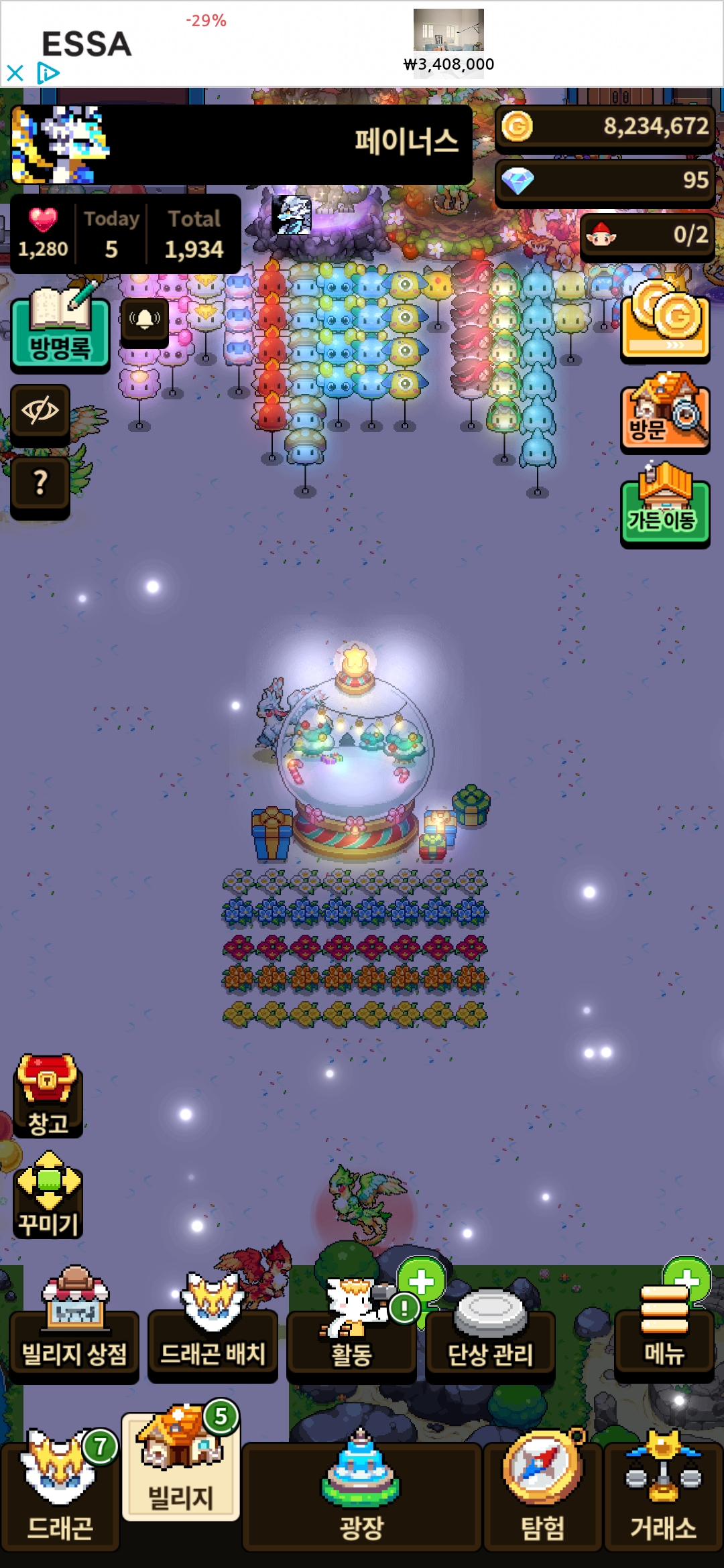
Task: Switch to the 드래곤 tab
Action: pos(60,1494)
